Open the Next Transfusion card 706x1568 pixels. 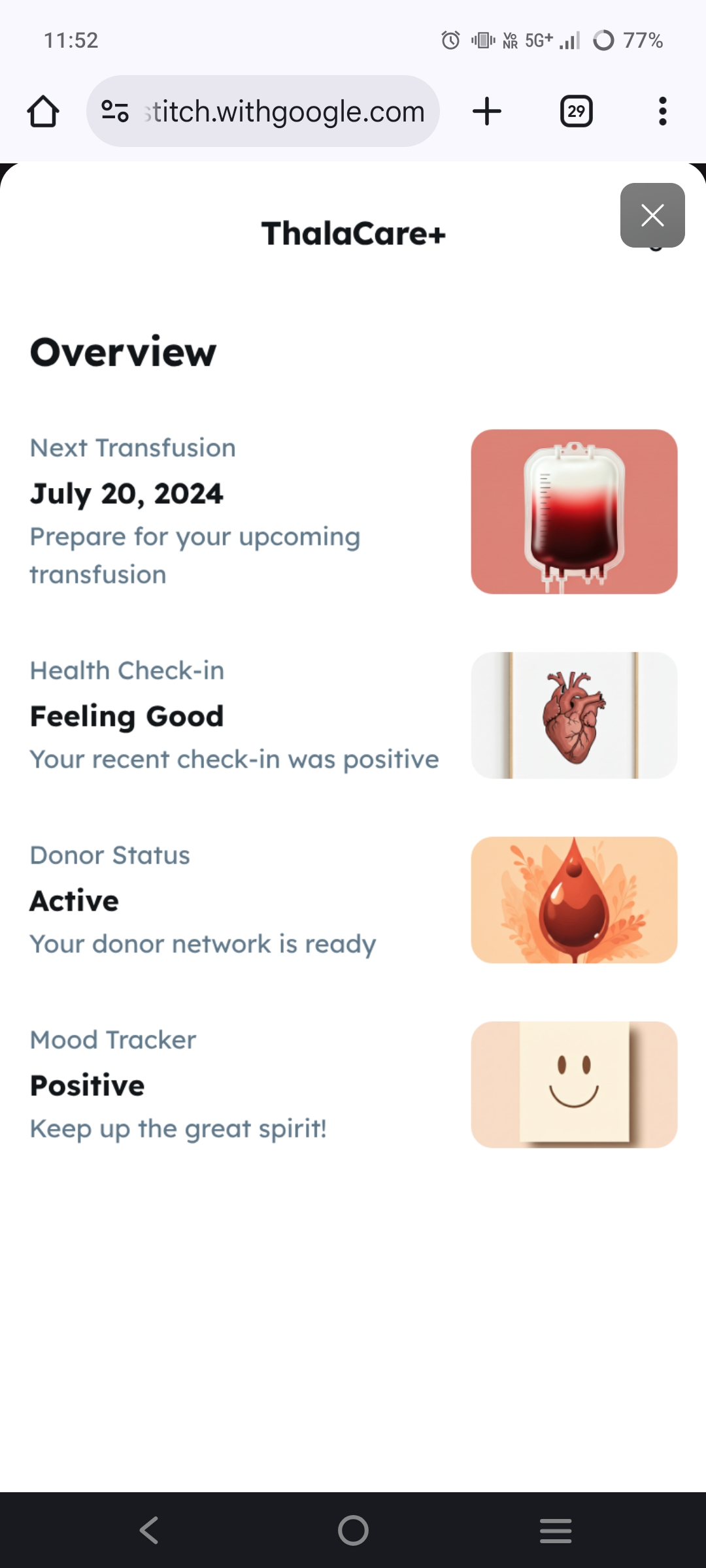[x=353, y=512]
